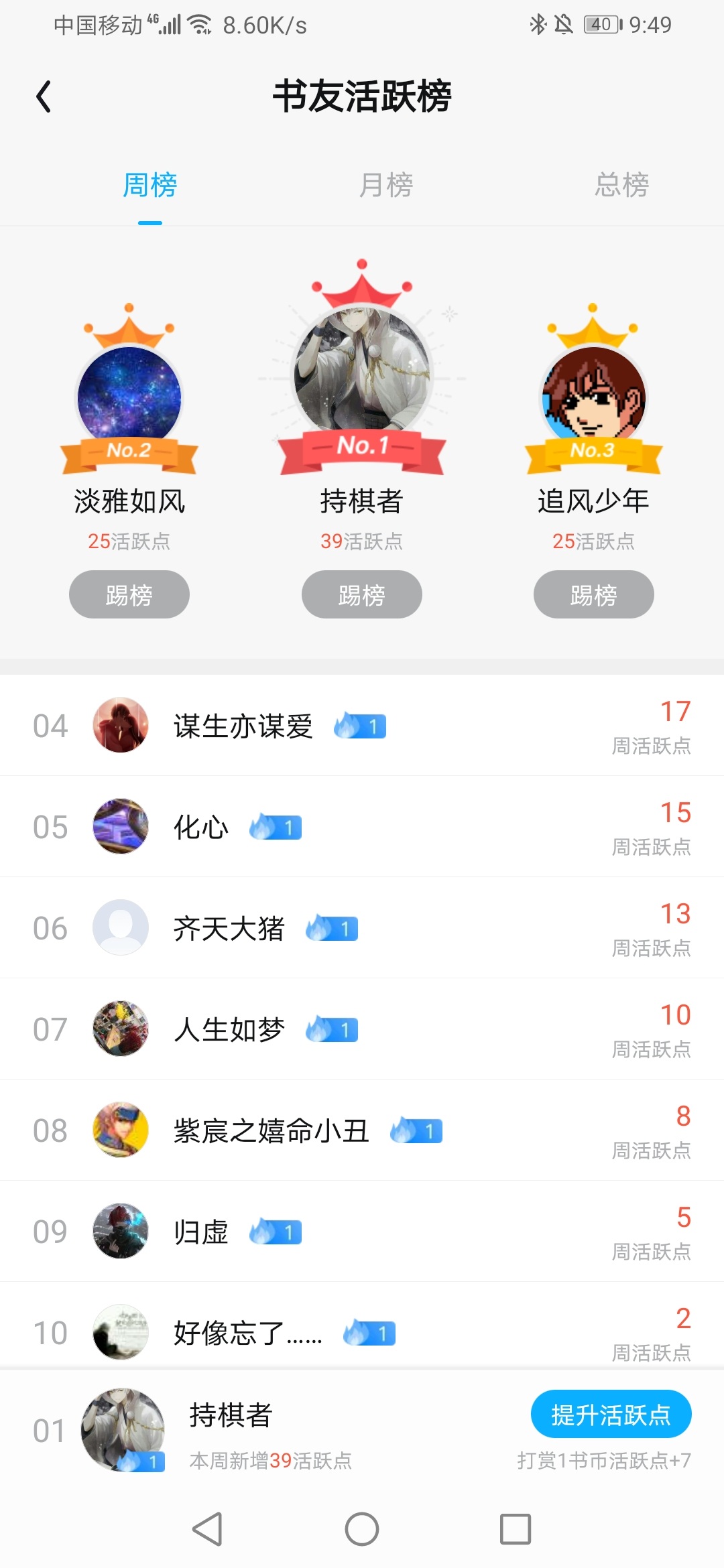Open 人生如梦's ranking row

[362, 1029]
